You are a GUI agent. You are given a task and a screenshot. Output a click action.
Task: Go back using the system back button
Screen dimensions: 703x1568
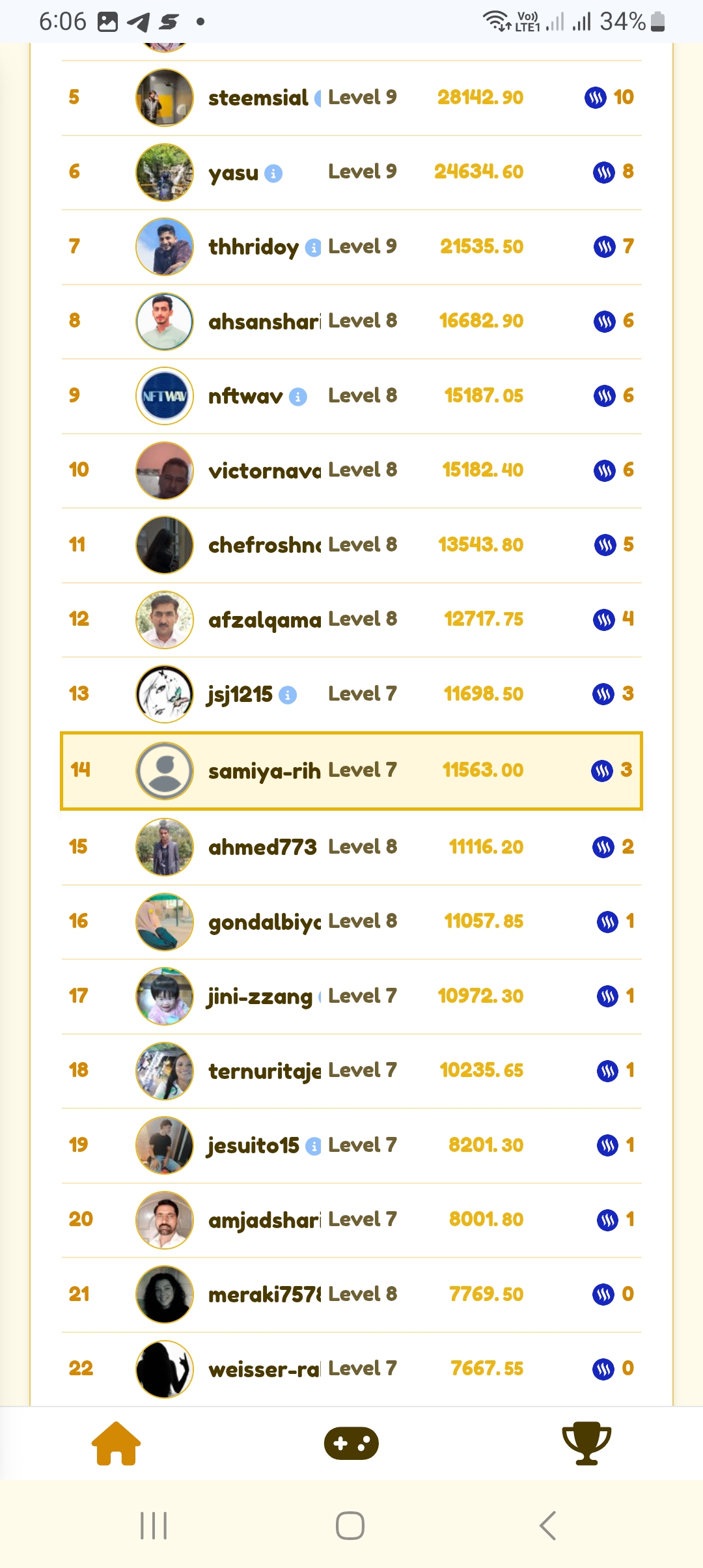coord(548,1525)
